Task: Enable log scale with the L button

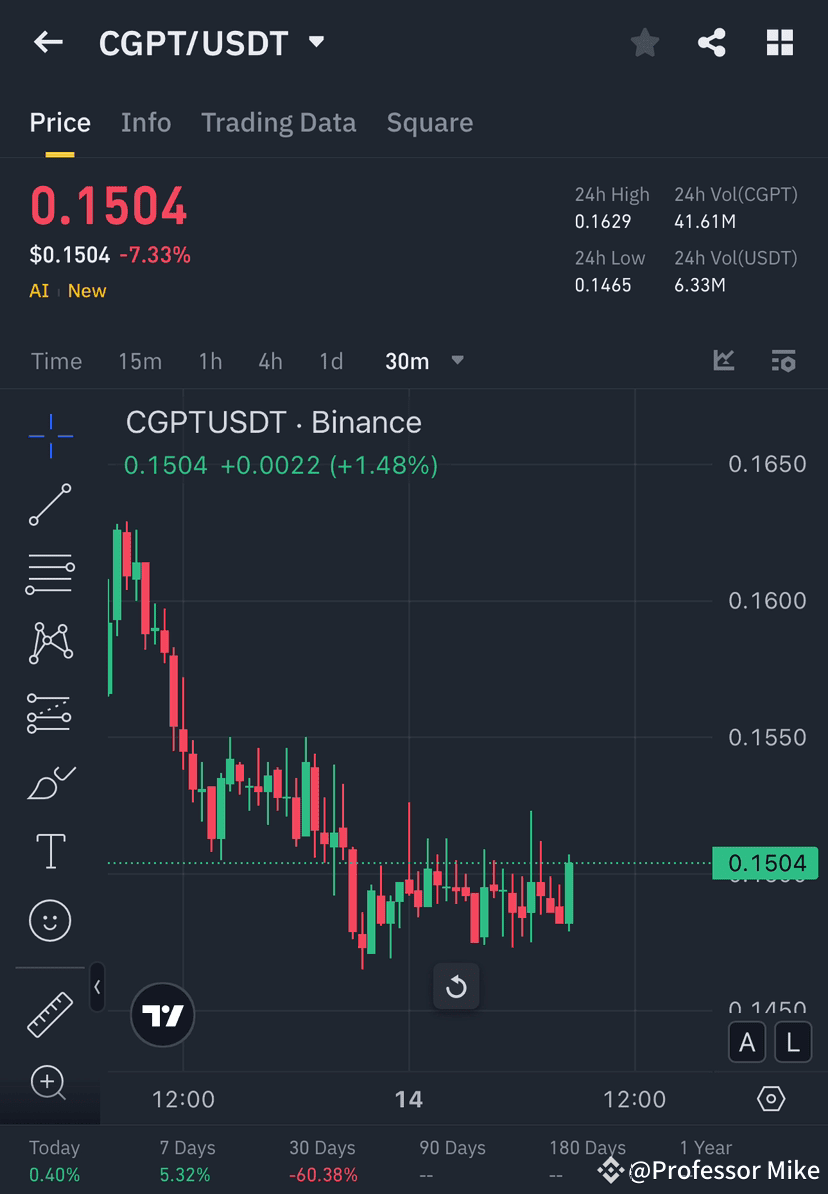Action: click(792, 1042)
